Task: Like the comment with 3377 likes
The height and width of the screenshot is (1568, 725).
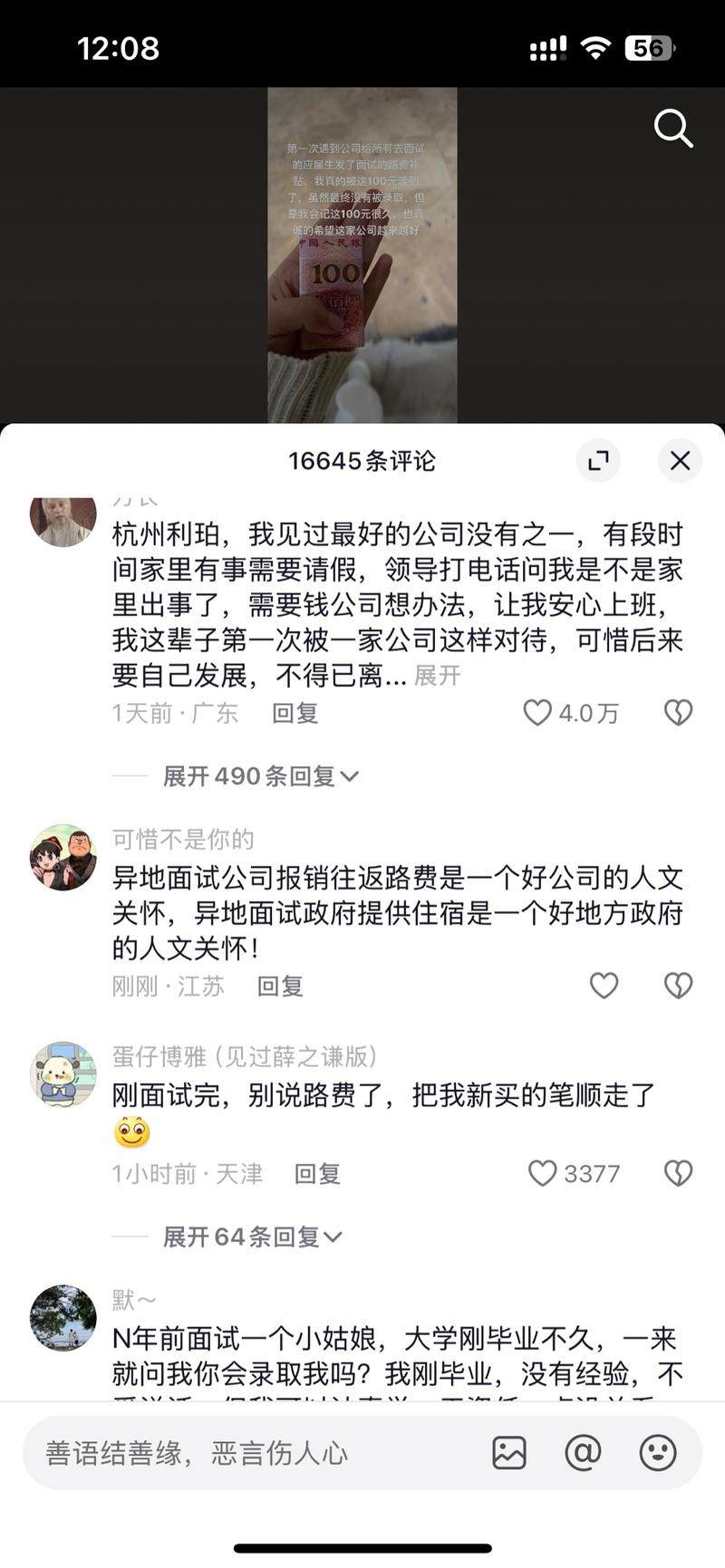Action: click(542, 1174)
